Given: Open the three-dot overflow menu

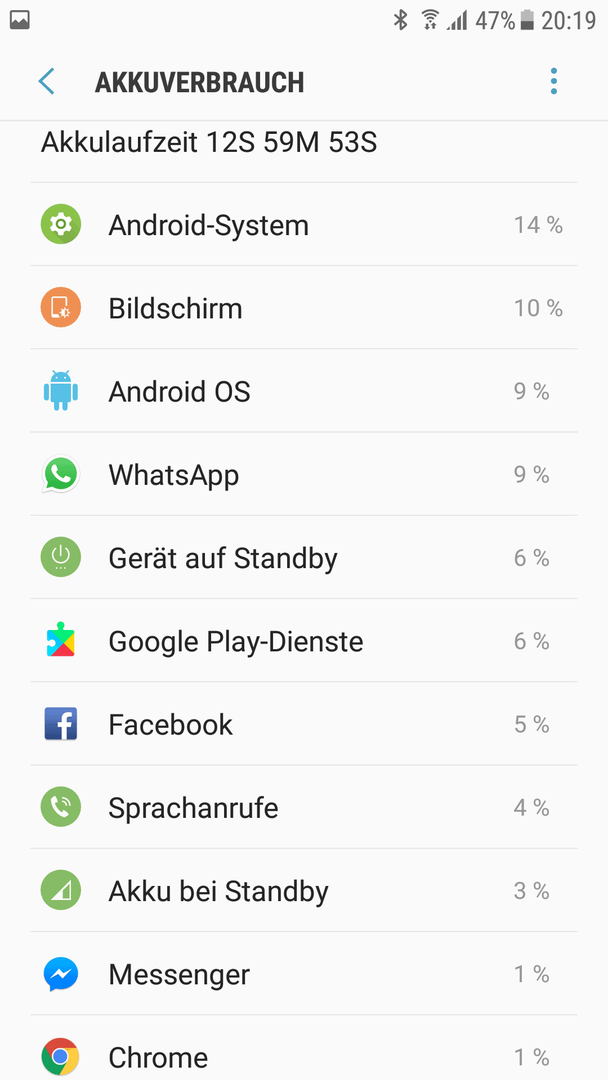Looking at the screenshot, I should click(x=554, y=81).
